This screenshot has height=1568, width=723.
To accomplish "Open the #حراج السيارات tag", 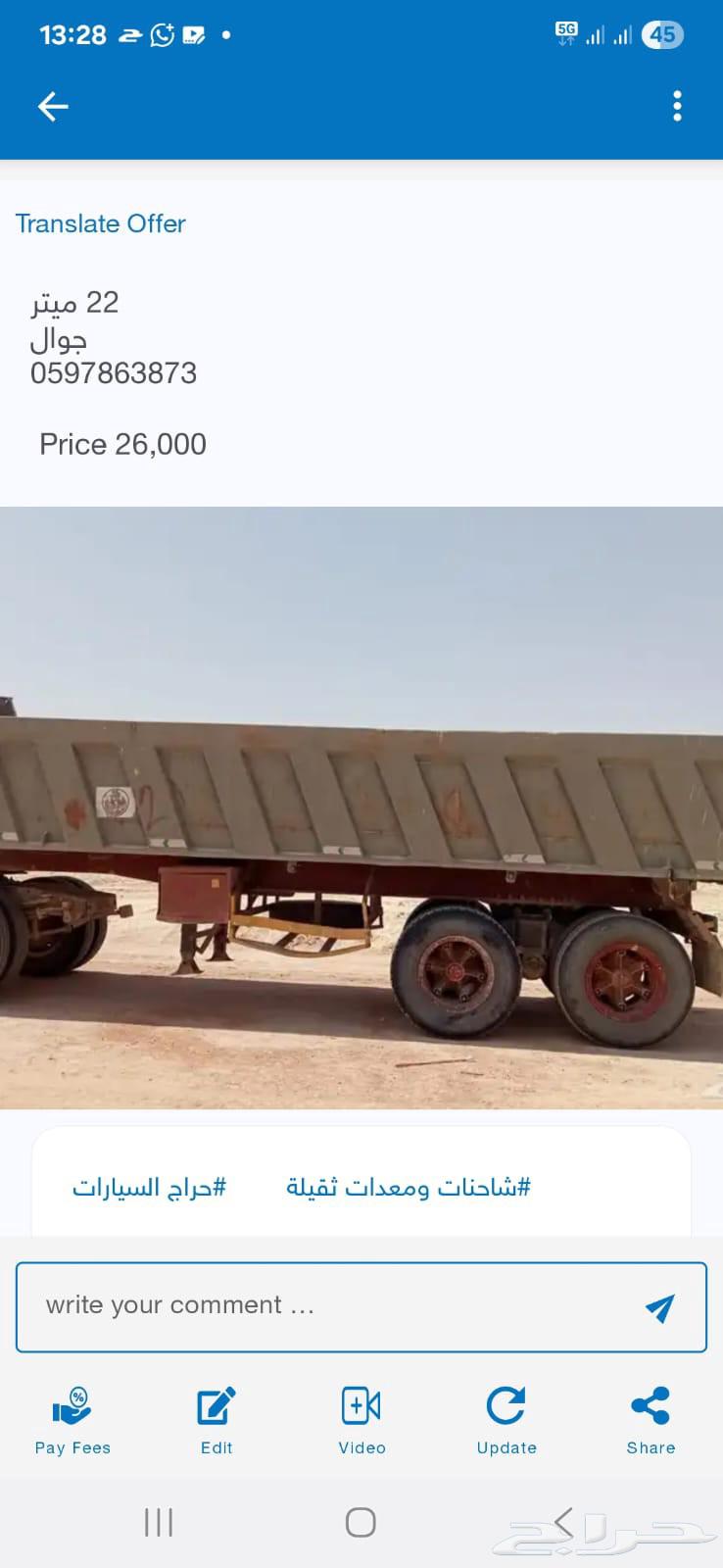I will coord(149,1187).
